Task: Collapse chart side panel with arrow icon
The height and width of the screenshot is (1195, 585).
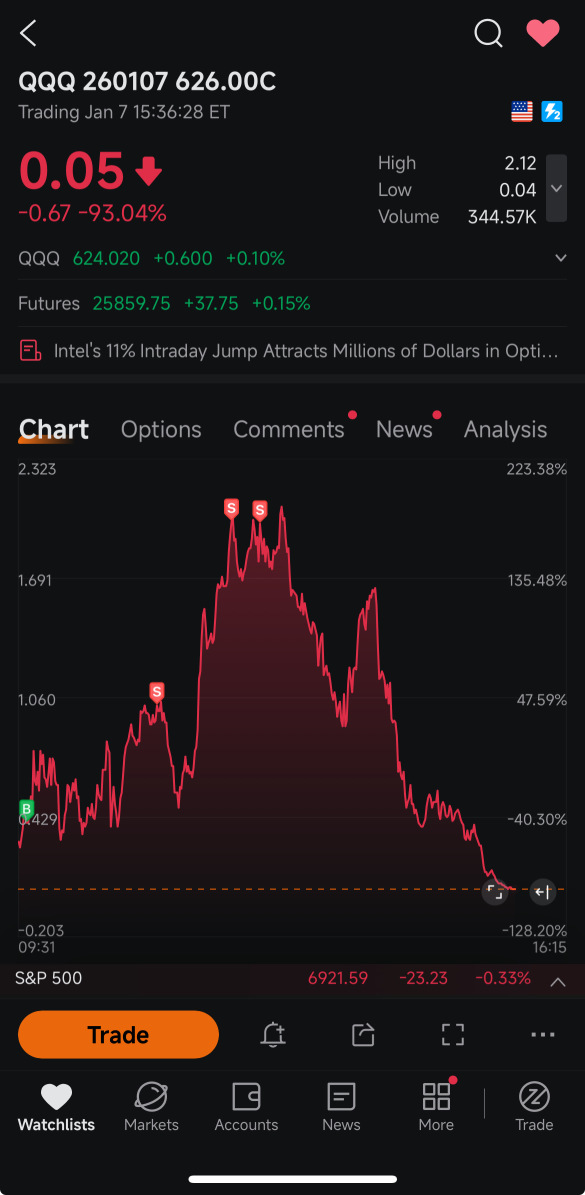Action: tap(542, 891)
